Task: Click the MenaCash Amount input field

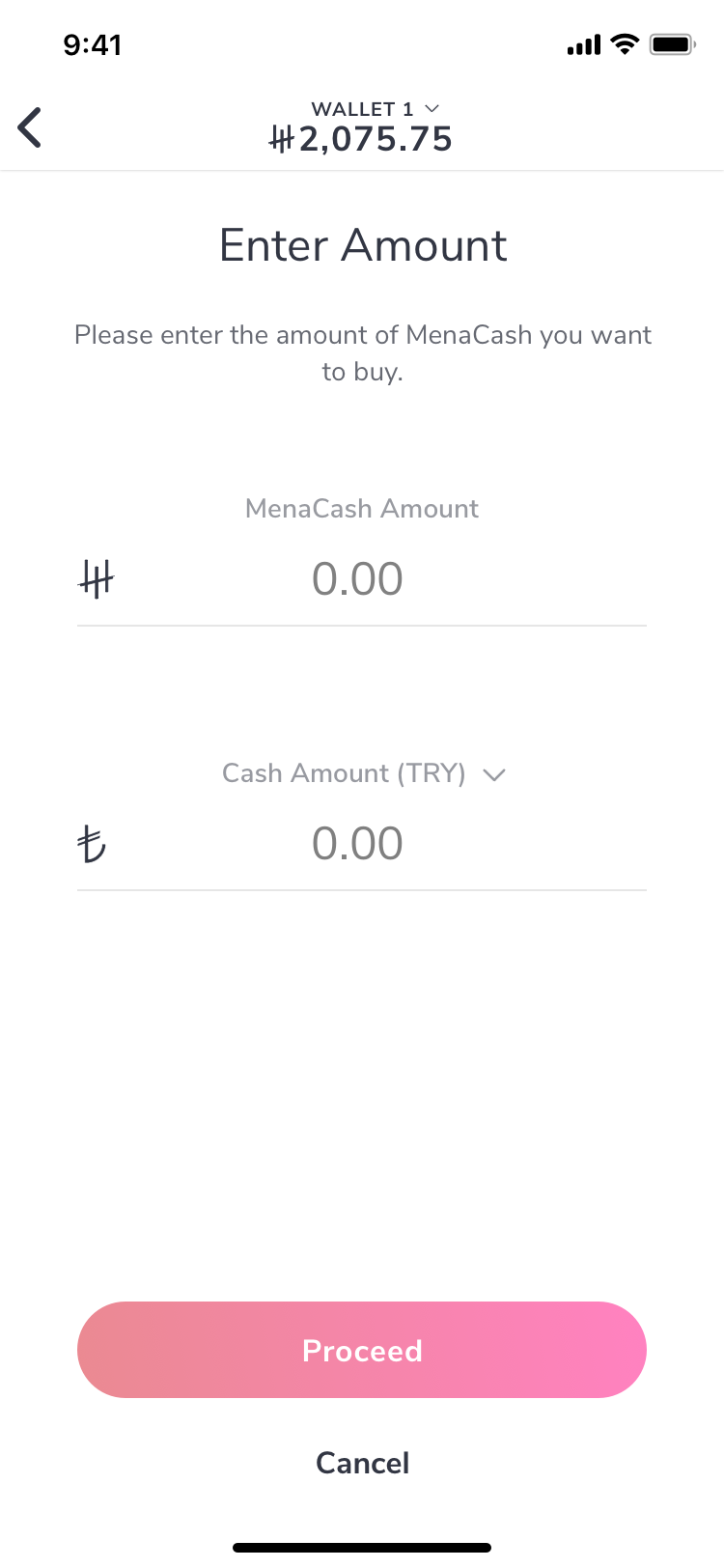Action: tap(358, 577)
